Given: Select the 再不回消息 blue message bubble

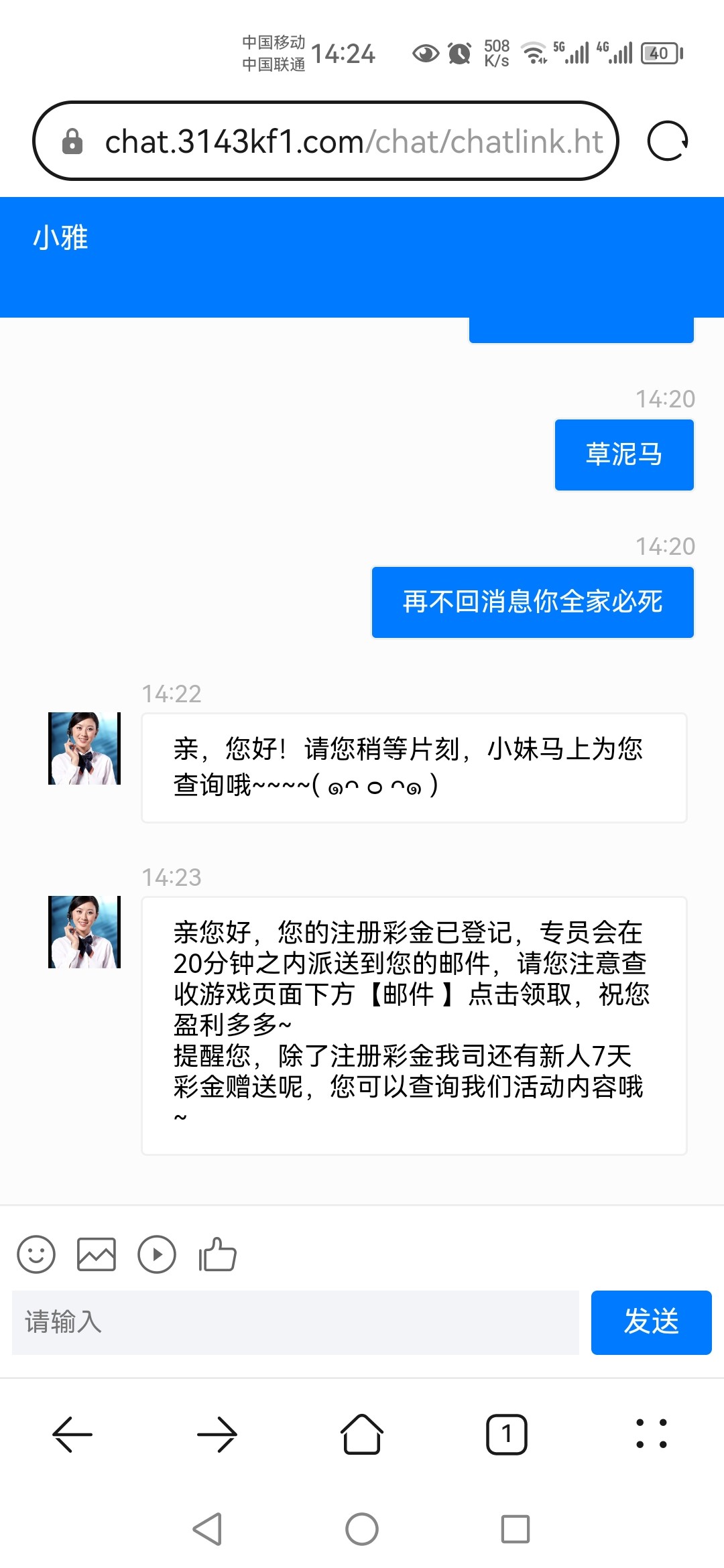Looking at the screenshot, I should click(532, 602).
